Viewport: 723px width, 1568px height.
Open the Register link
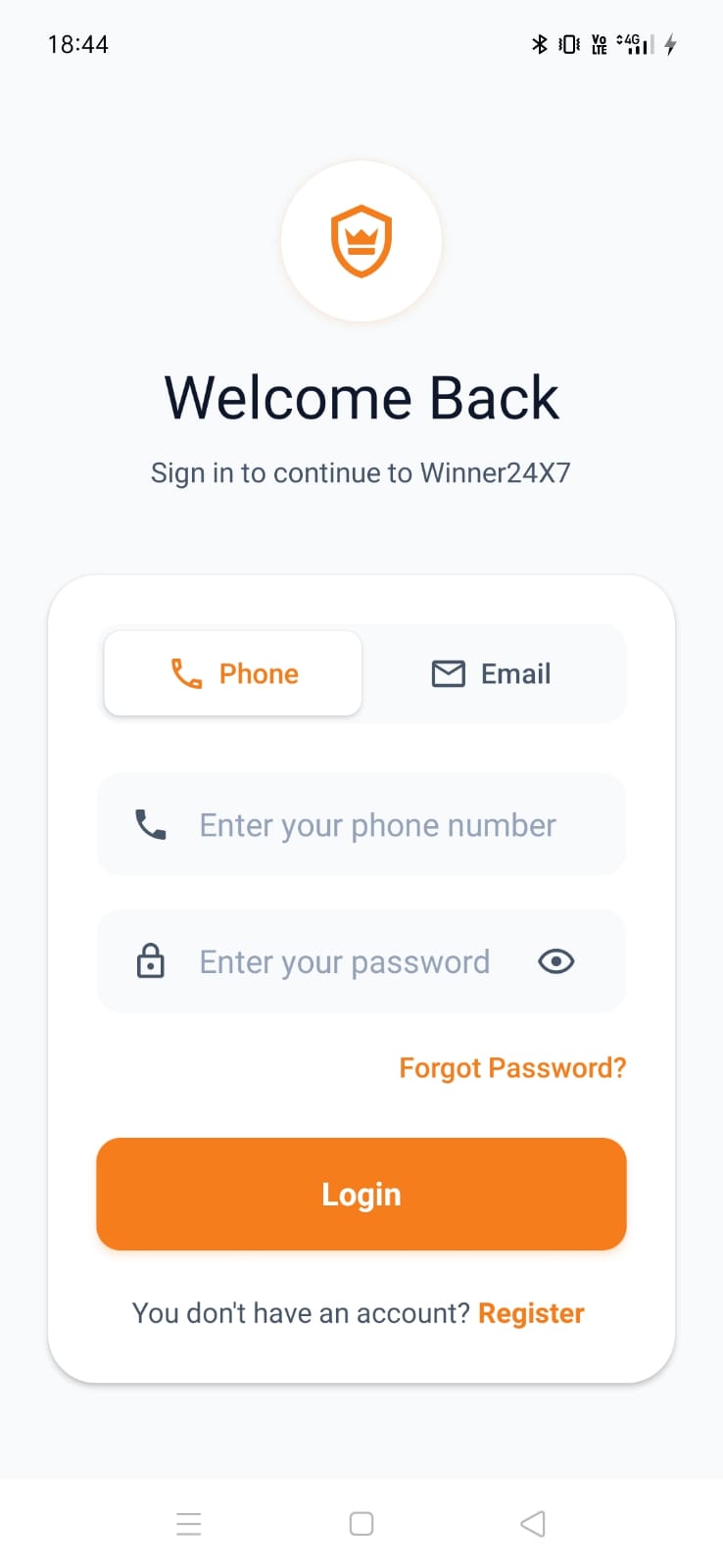tap(531, 1313)
